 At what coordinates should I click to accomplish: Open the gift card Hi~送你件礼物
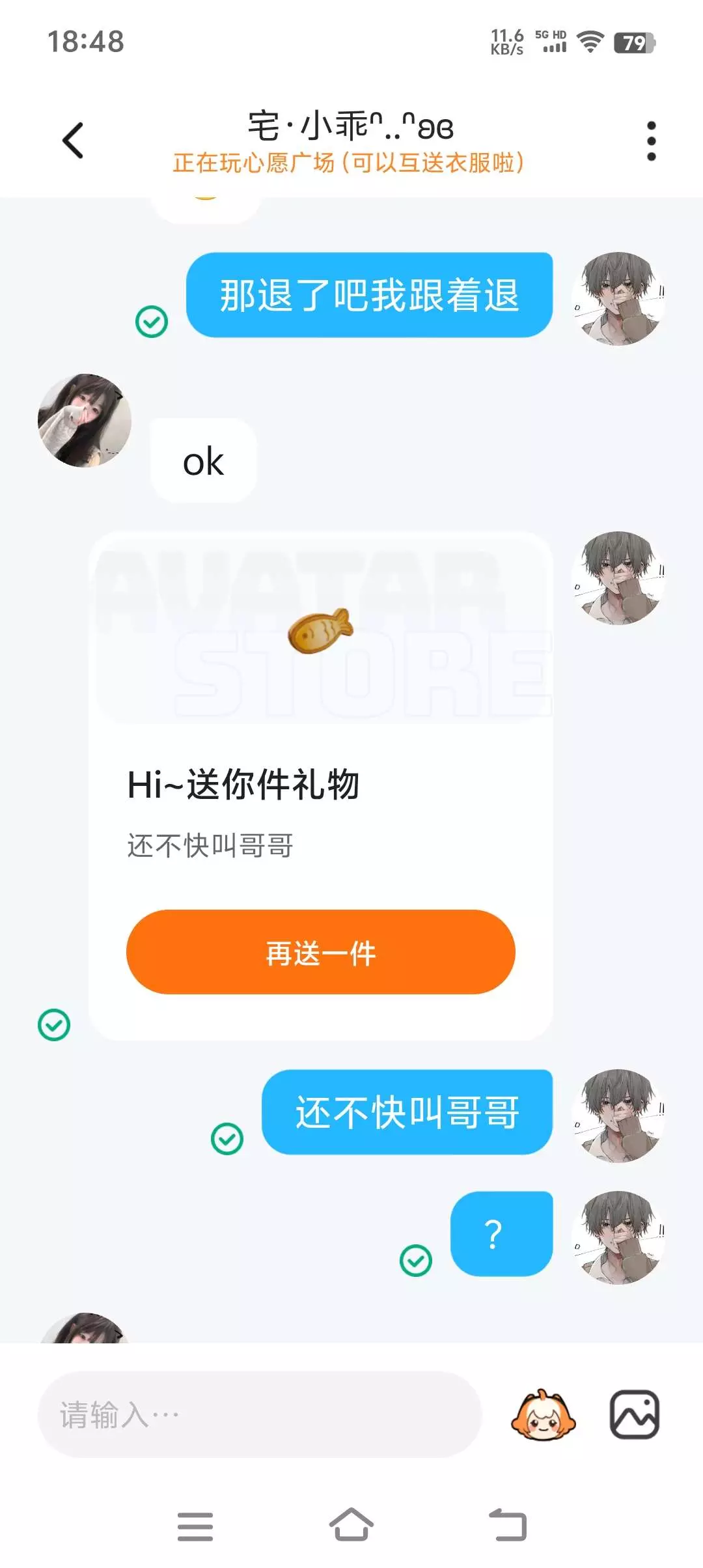(320, 786)
